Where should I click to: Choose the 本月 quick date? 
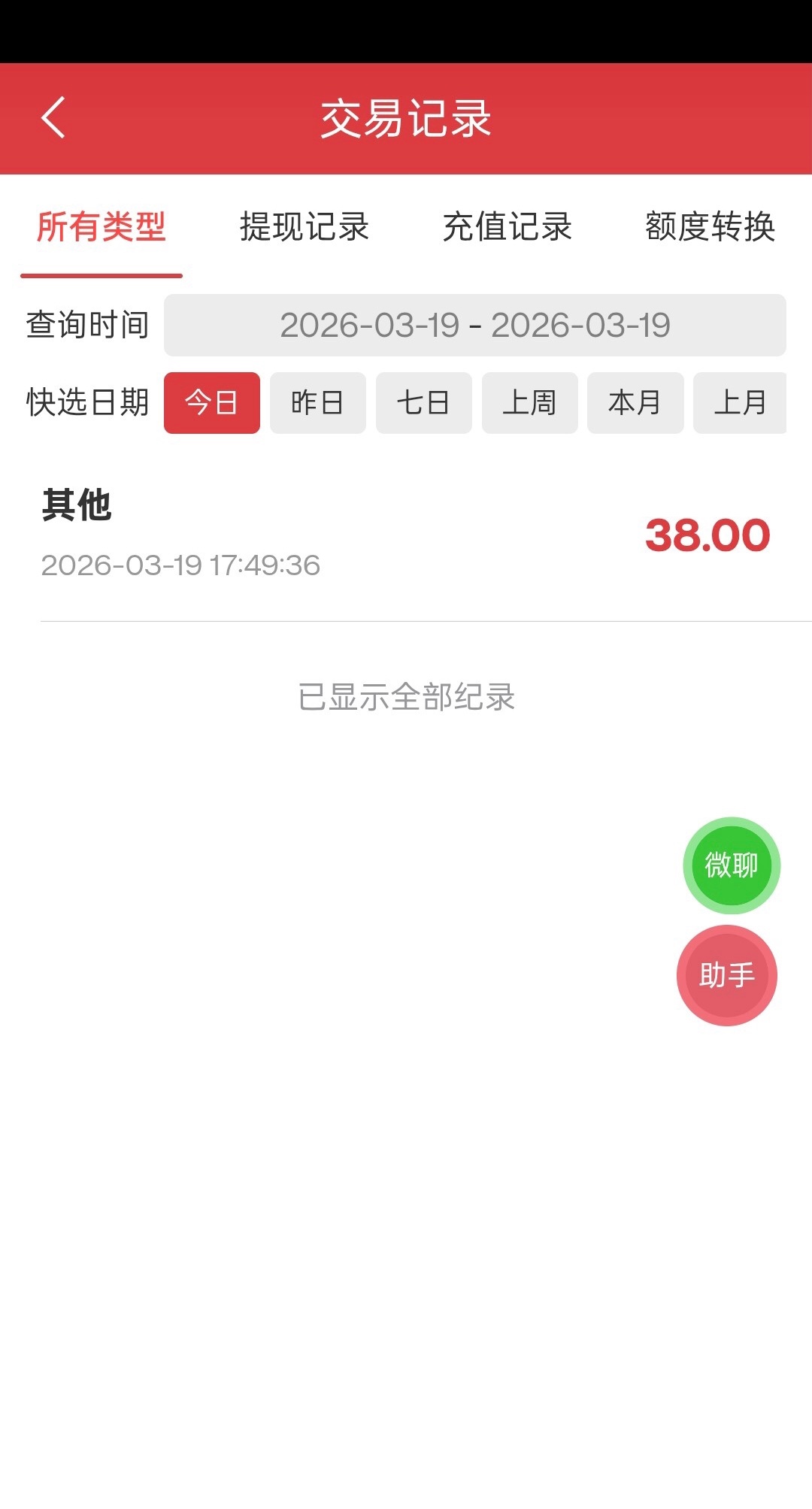pyautogui.click(x=635, y=403)
